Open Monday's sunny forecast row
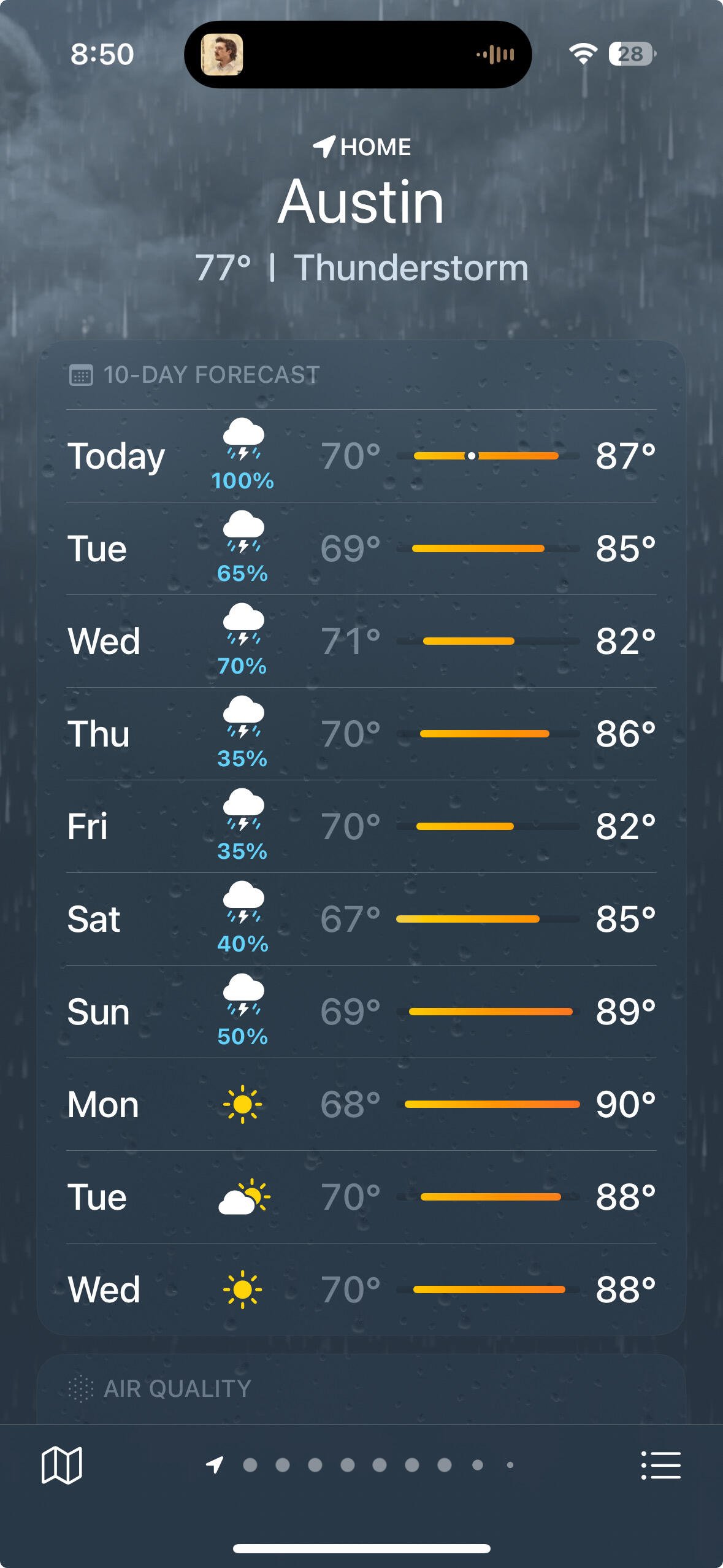The height and width of the screenshot is (1568, 723). coord(361,1104)
